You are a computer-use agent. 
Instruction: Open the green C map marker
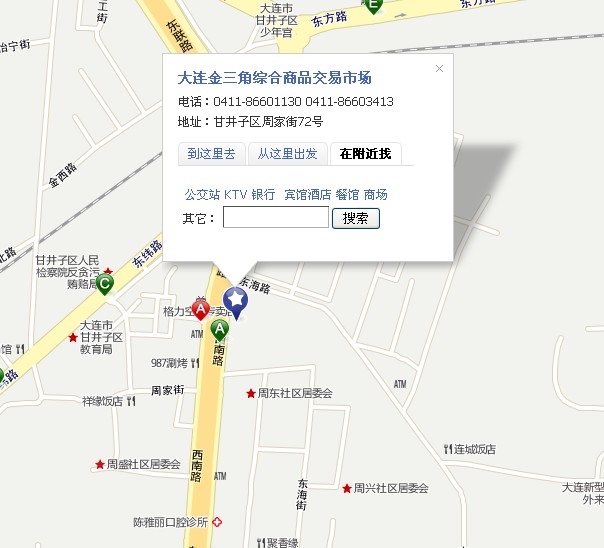click(105, 283)
